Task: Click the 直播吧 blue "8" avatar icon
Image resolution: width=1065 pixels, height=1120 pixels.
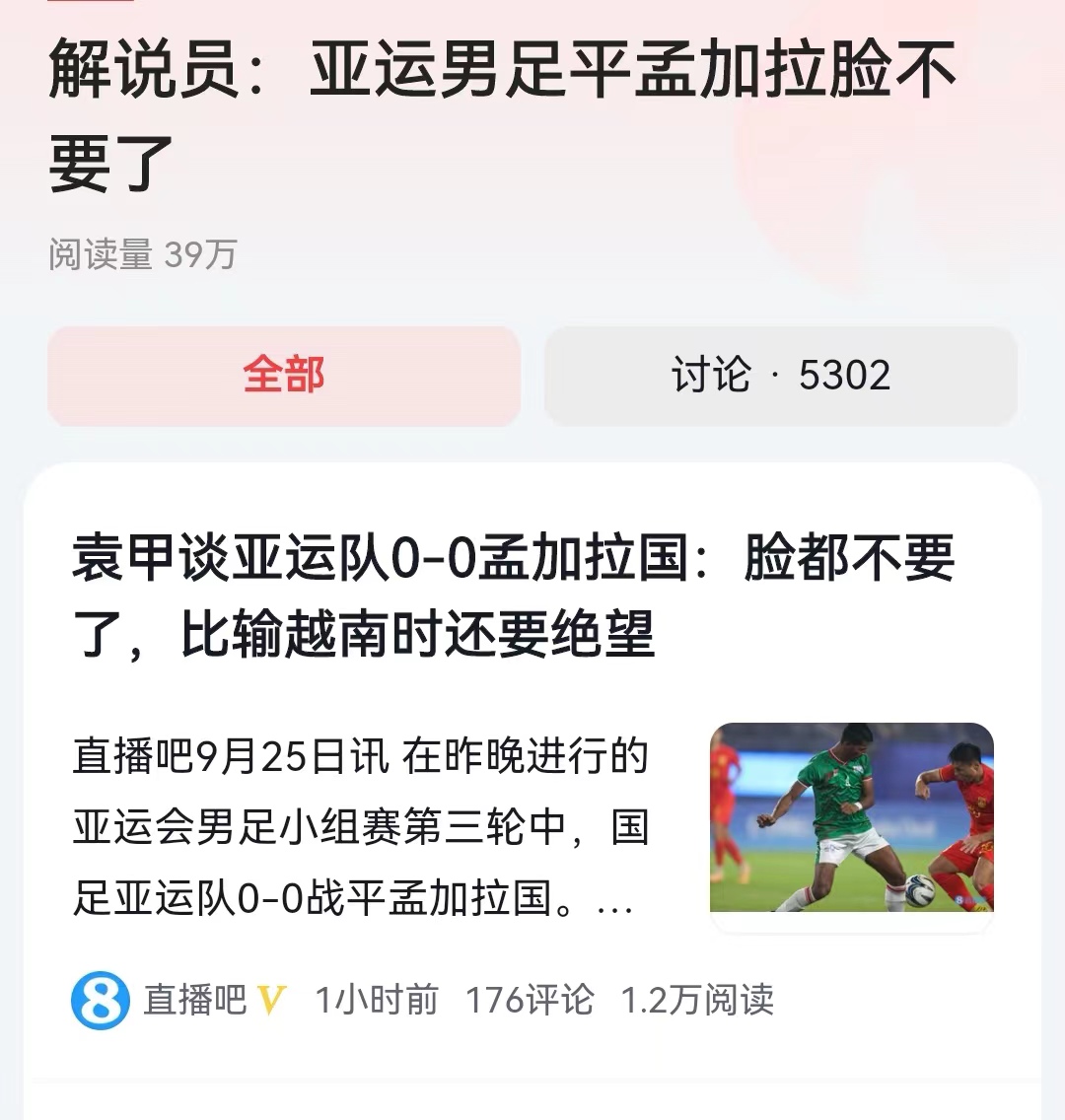Action: pos(96,1000)
